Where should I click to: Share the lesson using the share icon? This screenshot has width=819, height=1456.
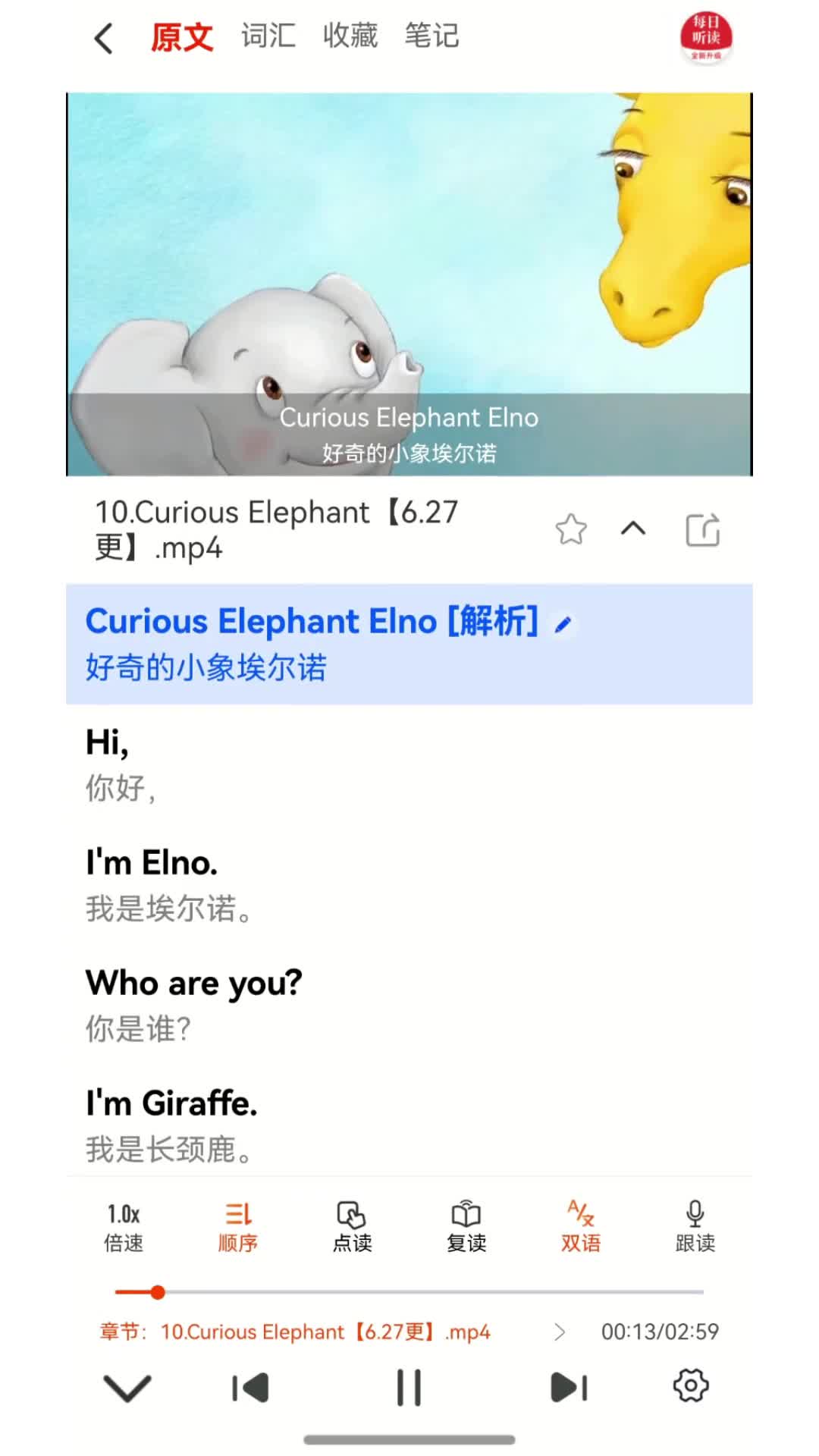click(x=704, y=529)
